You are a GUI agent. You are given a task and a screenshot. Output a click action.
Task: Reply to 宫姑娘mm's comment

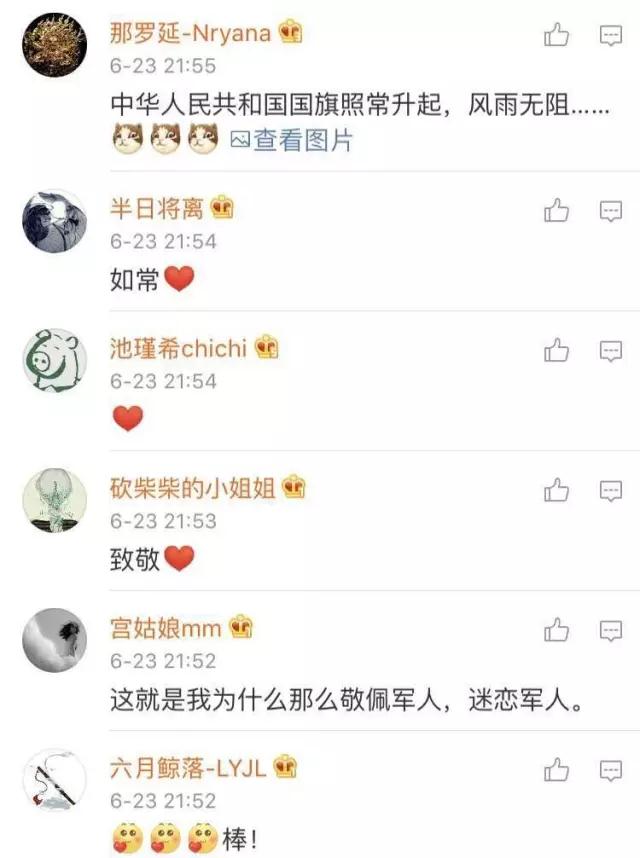610,630
